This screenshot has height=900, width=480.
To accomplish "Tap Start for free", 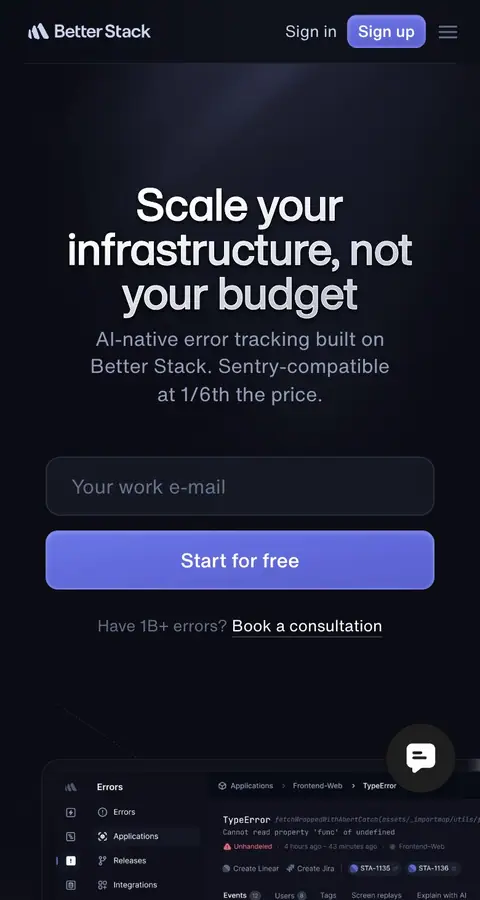I will point(240,560).
